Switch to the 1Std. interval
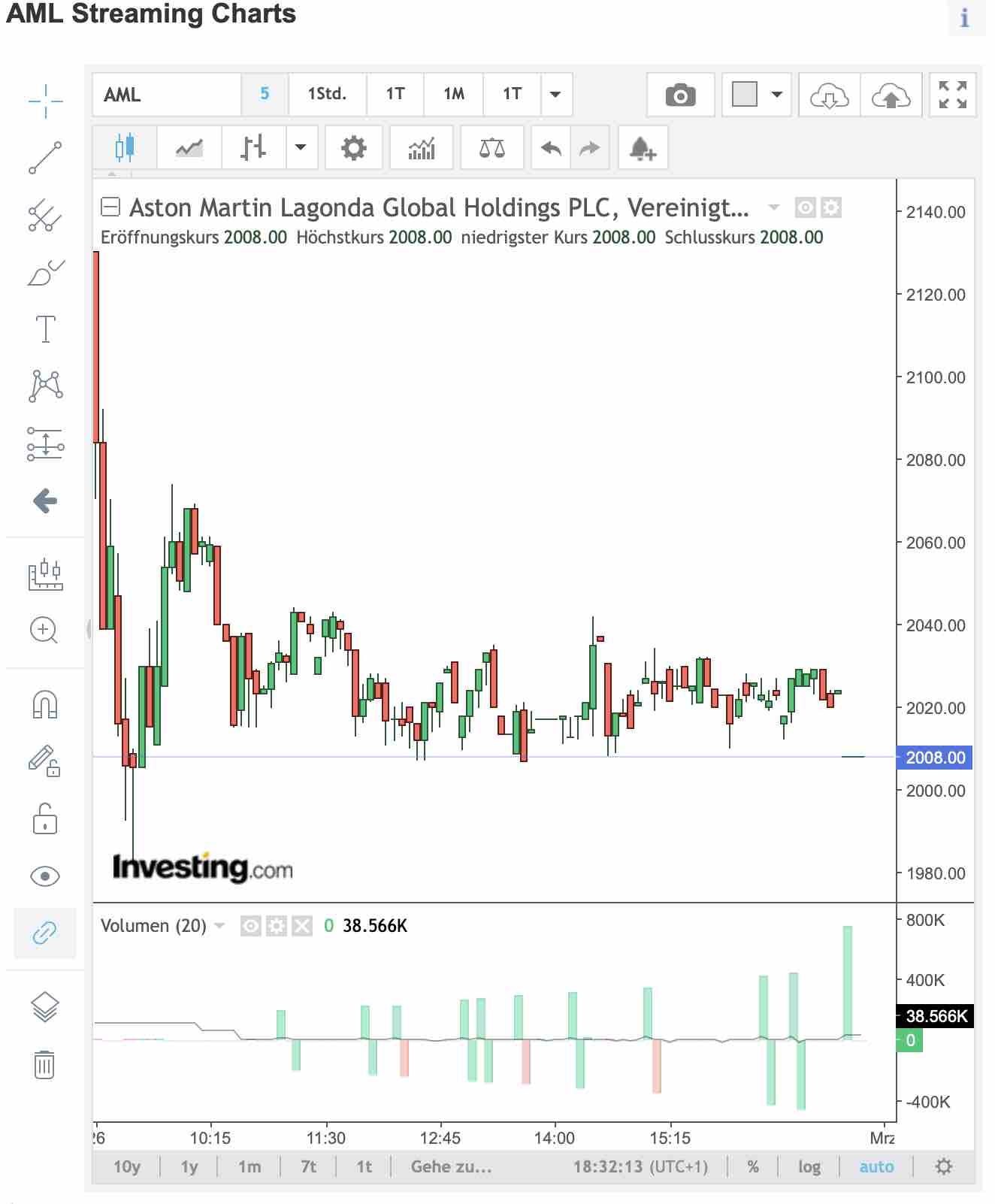Screen dimensions: 995x1204 tap(327, 94)
